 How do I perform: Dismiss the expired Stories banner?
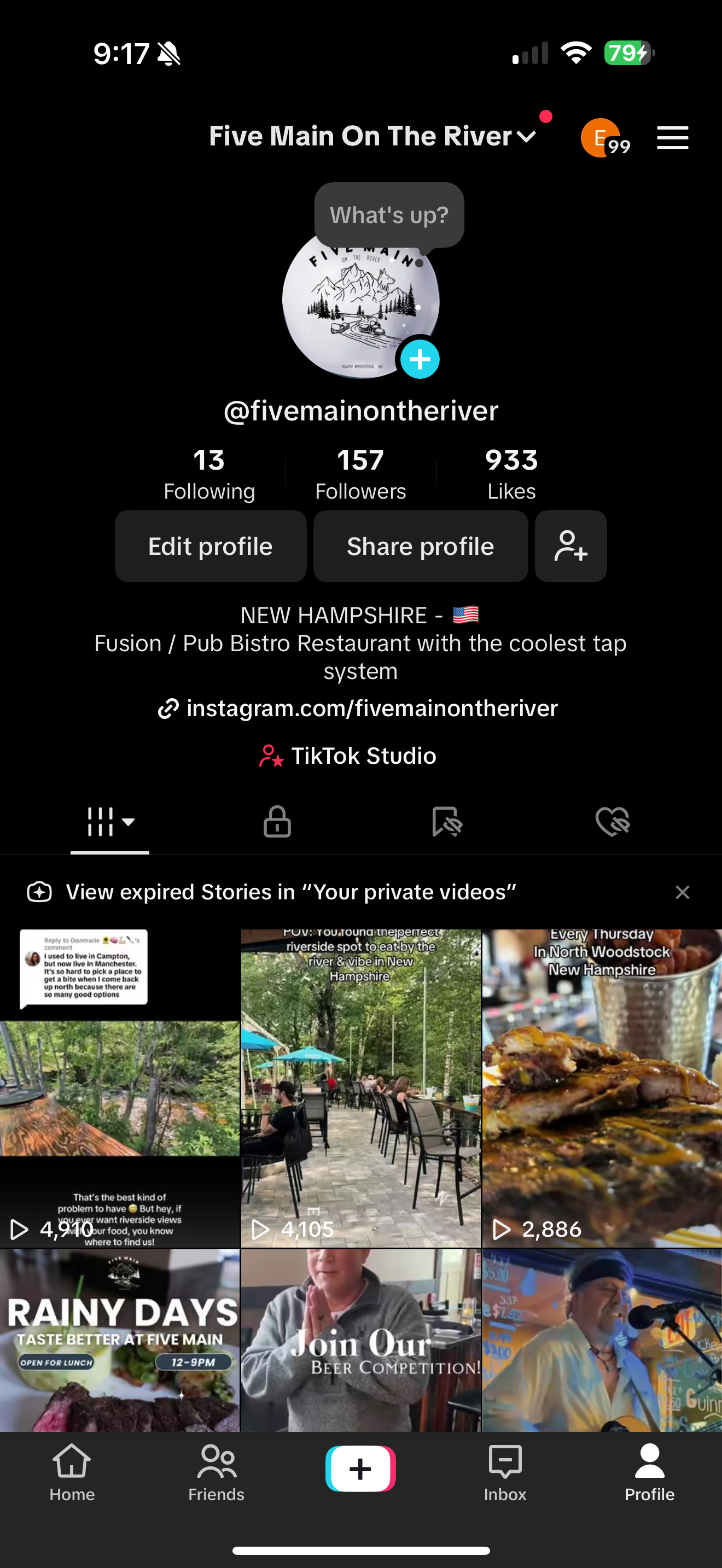click(683, 892)
